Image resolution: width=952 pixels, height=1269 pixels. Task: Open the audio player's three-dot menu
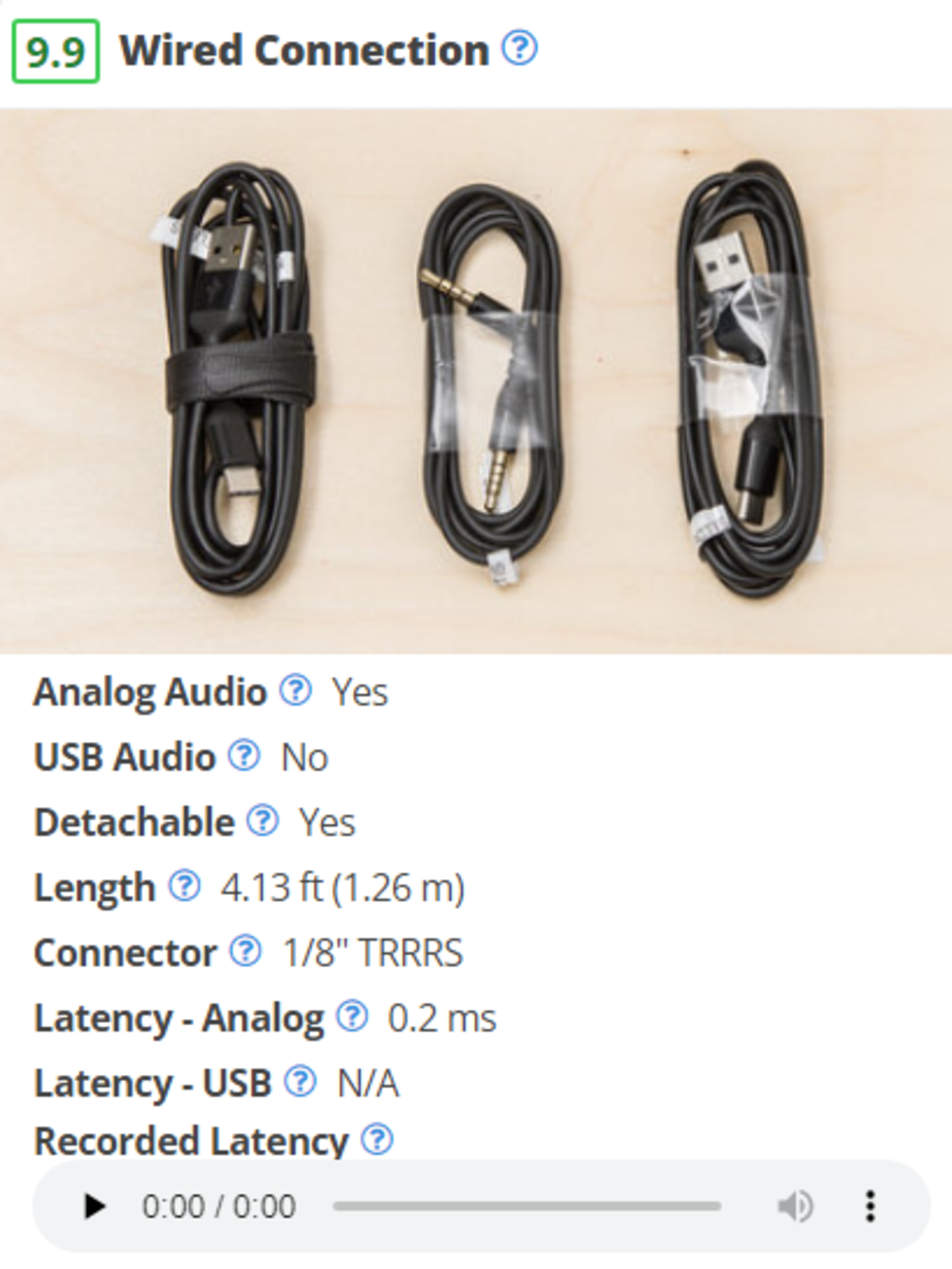click(x=870, y=1206)
